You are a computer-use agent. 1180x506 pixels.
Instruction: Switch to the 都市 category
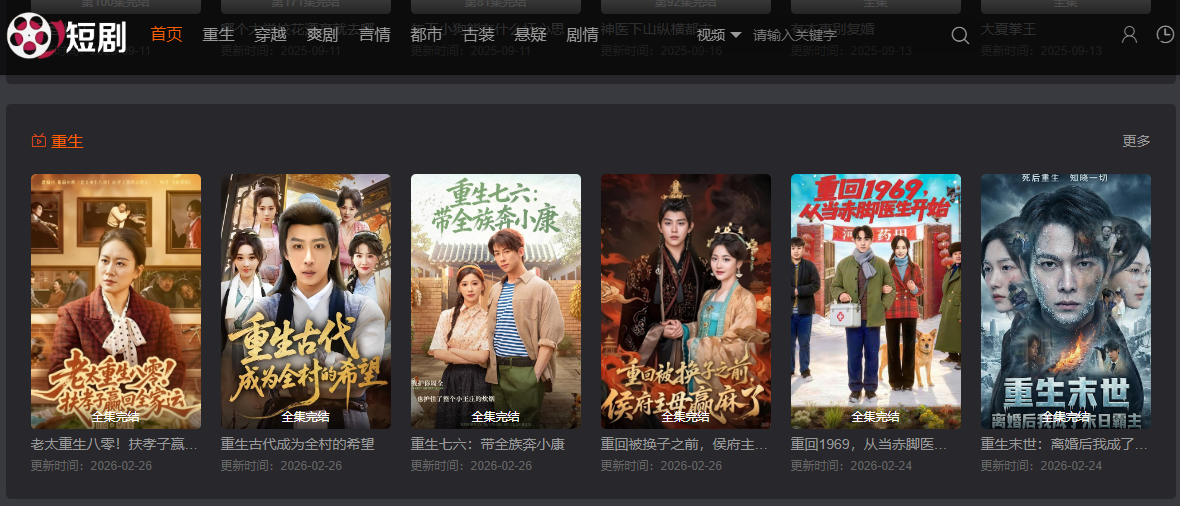[x=426, y=35]
